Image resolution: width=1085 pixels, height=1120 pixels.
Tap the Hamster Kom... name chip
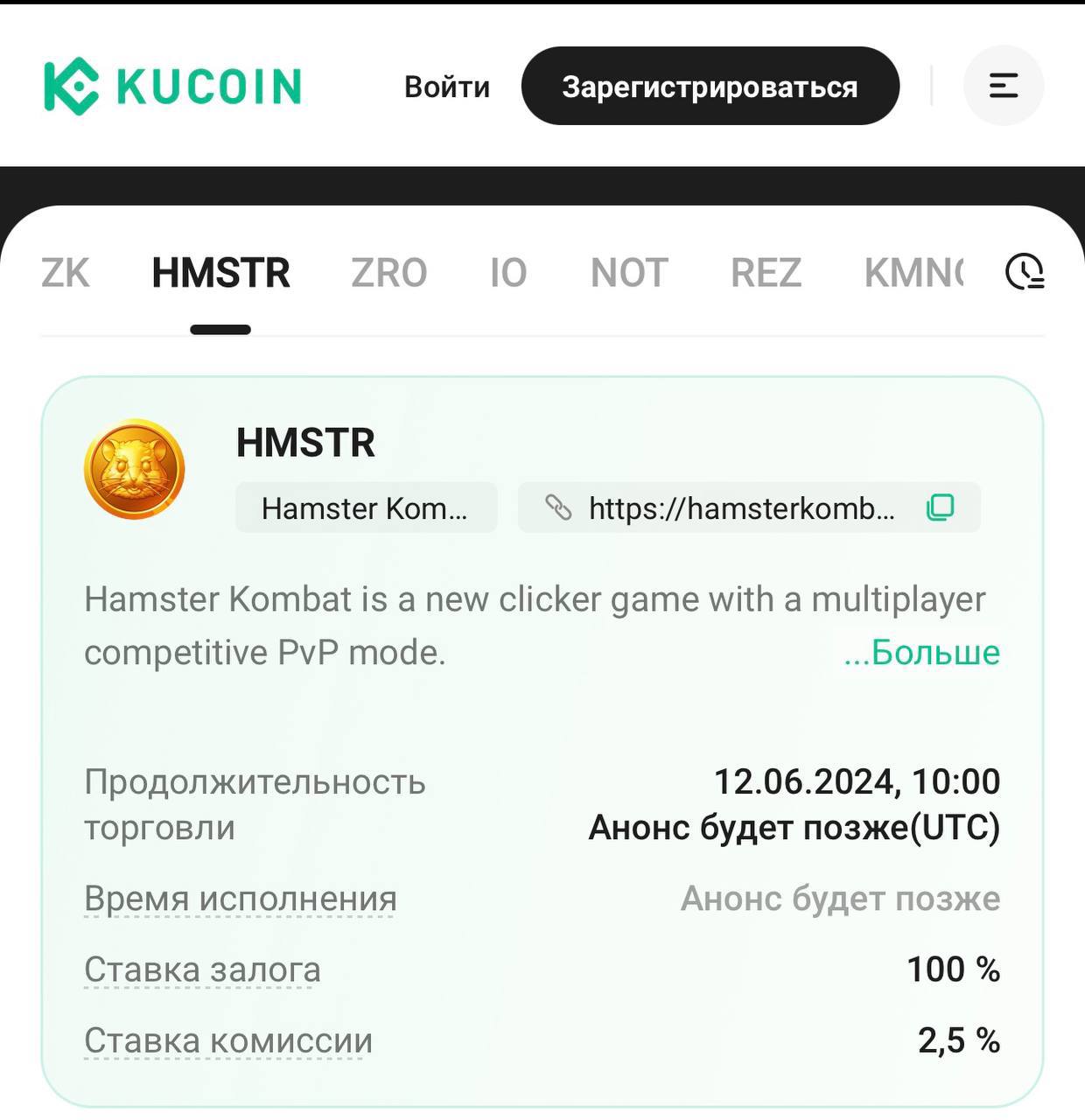tap(365, 507)
